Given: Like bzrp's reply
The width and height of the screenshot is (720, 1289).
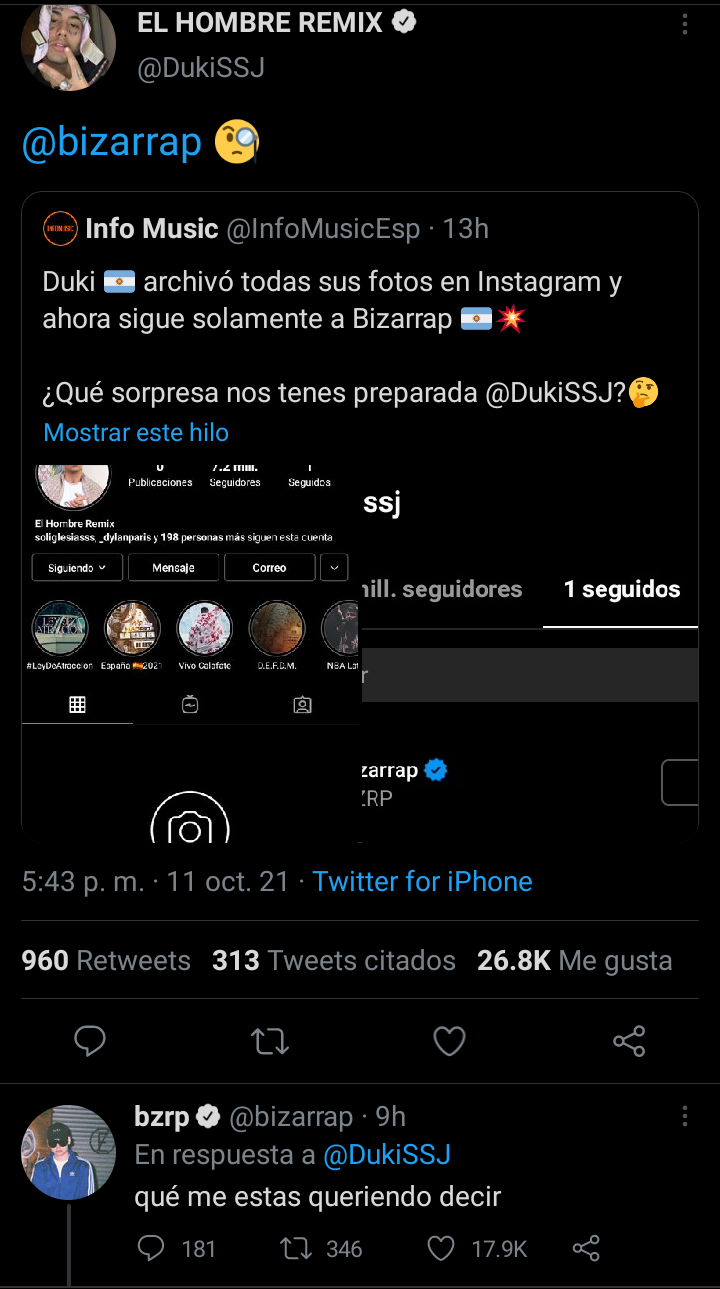Looking at the screenshot, I should (441, 1248).
